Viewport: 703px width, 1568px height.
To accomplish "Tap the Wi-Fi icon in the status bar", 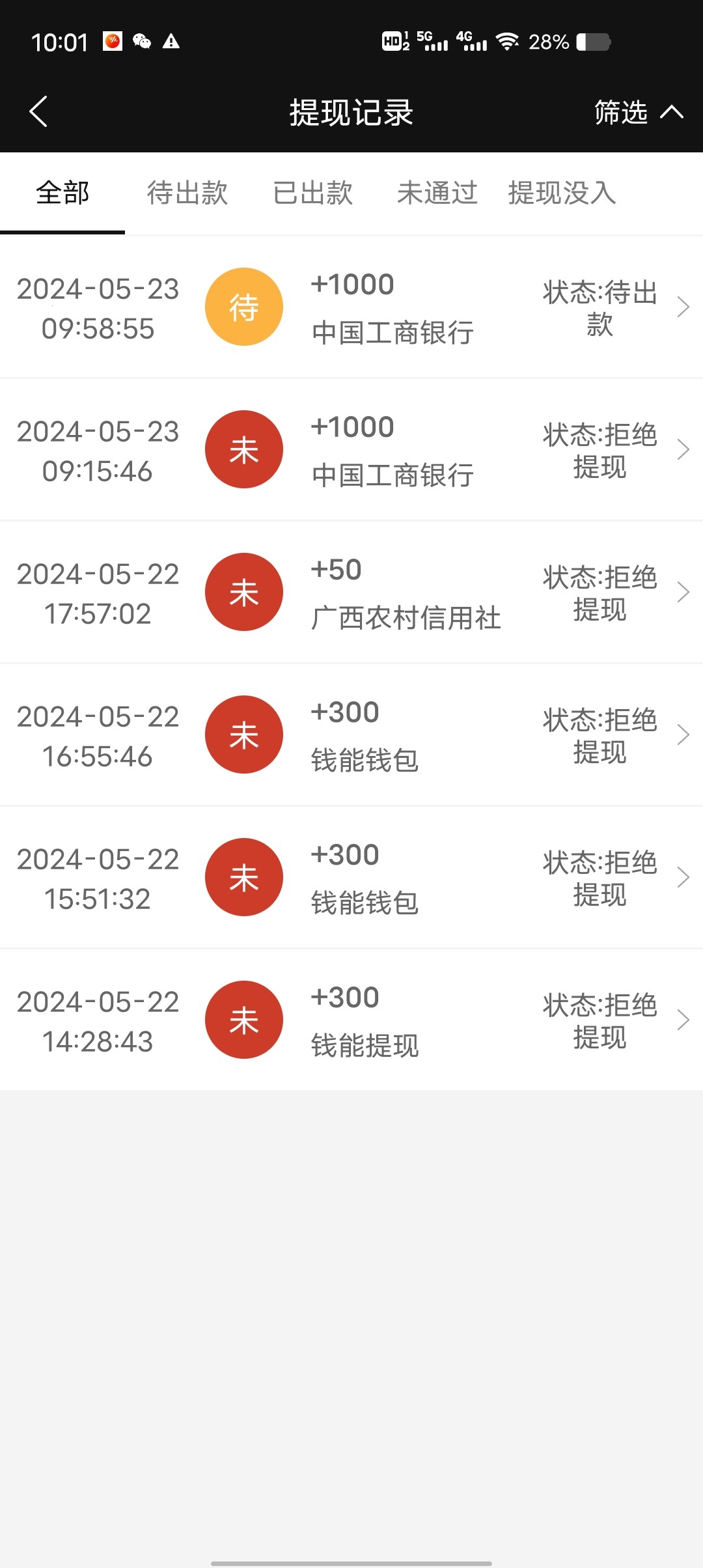I will [506, 40].
